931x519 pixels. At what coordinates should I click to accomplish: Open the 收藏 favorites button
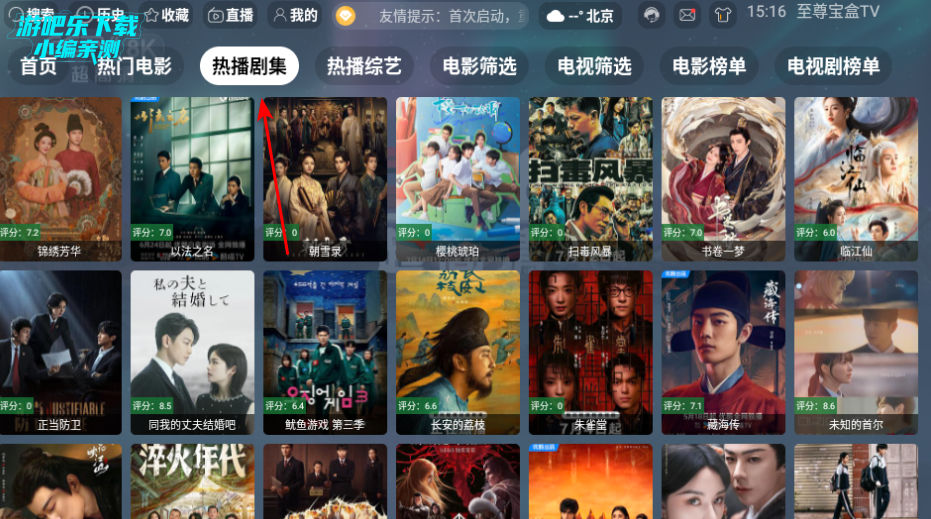[166, 15]
